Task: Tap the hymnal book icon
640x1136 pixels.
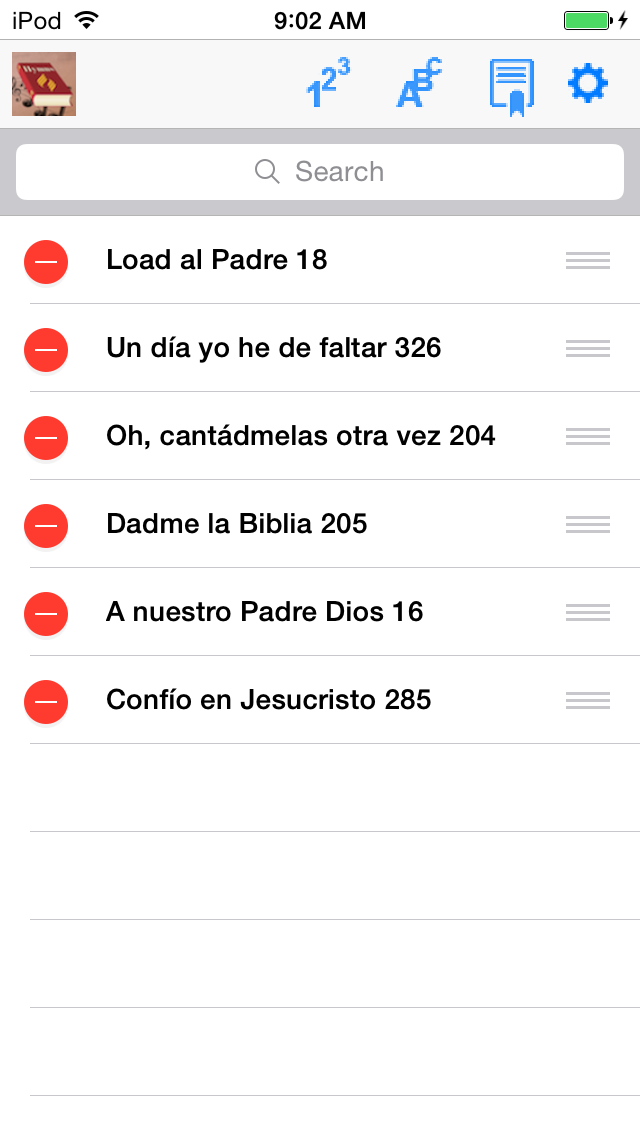Action: coord(44,84)
